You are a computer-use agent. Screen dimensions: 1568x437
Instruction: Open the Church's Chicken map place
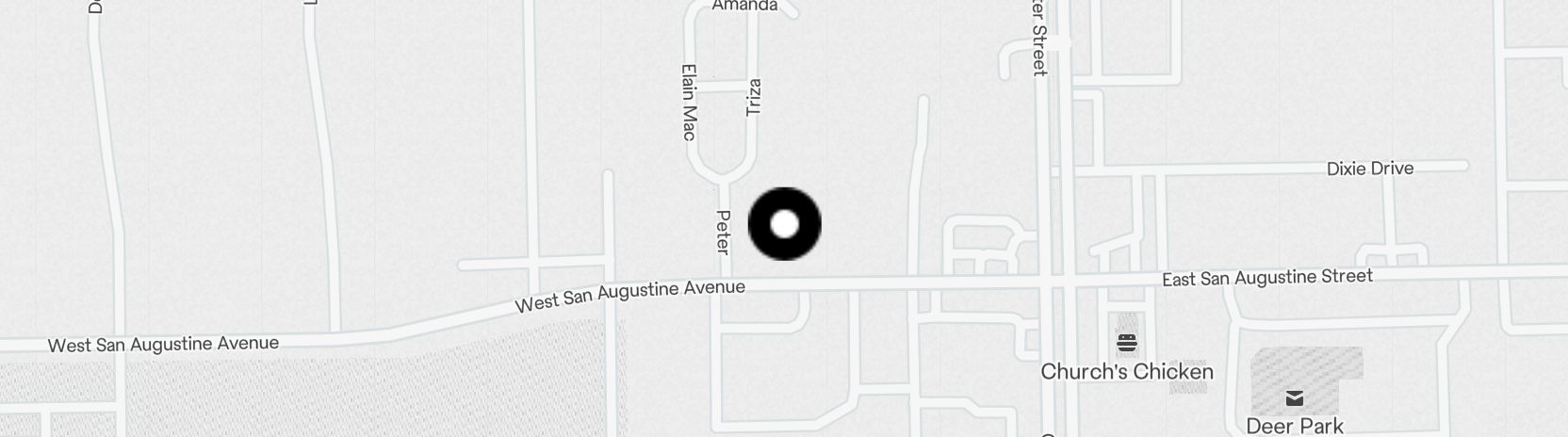point(1127,342)
